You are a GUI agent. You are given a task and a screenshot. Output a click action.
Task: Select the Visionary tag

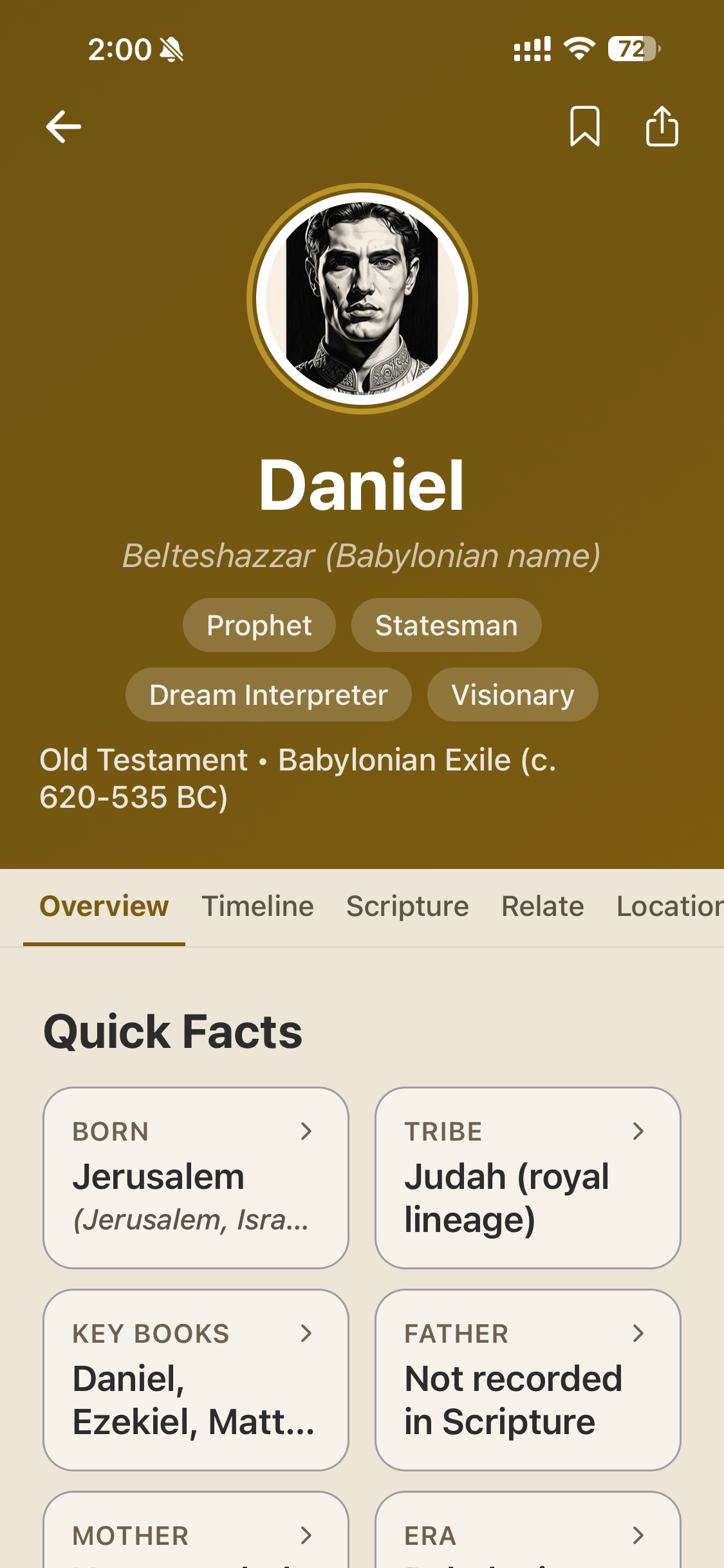coord(512,694)
